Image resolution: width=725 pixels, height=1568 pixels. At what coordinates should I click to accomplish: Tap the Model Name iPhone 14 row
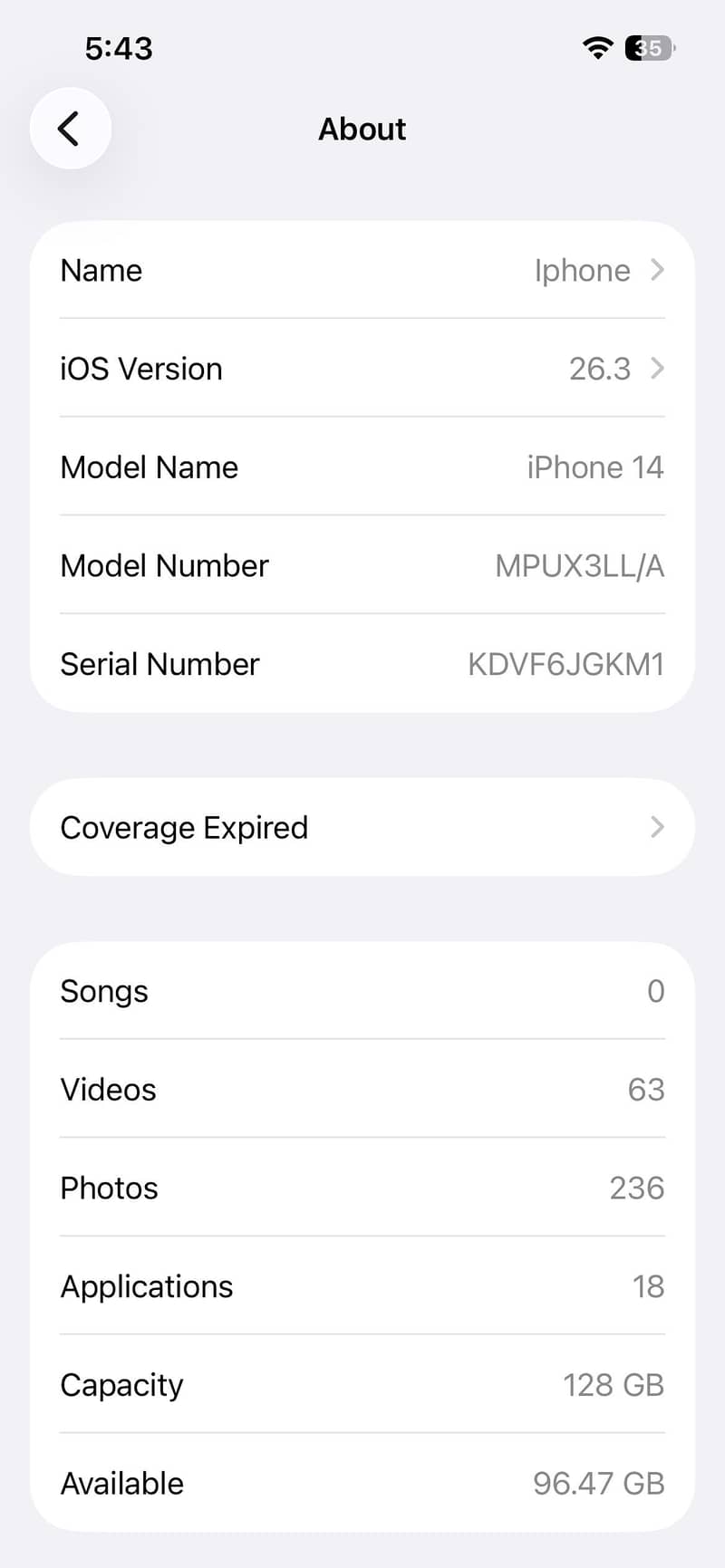point(362,467)
